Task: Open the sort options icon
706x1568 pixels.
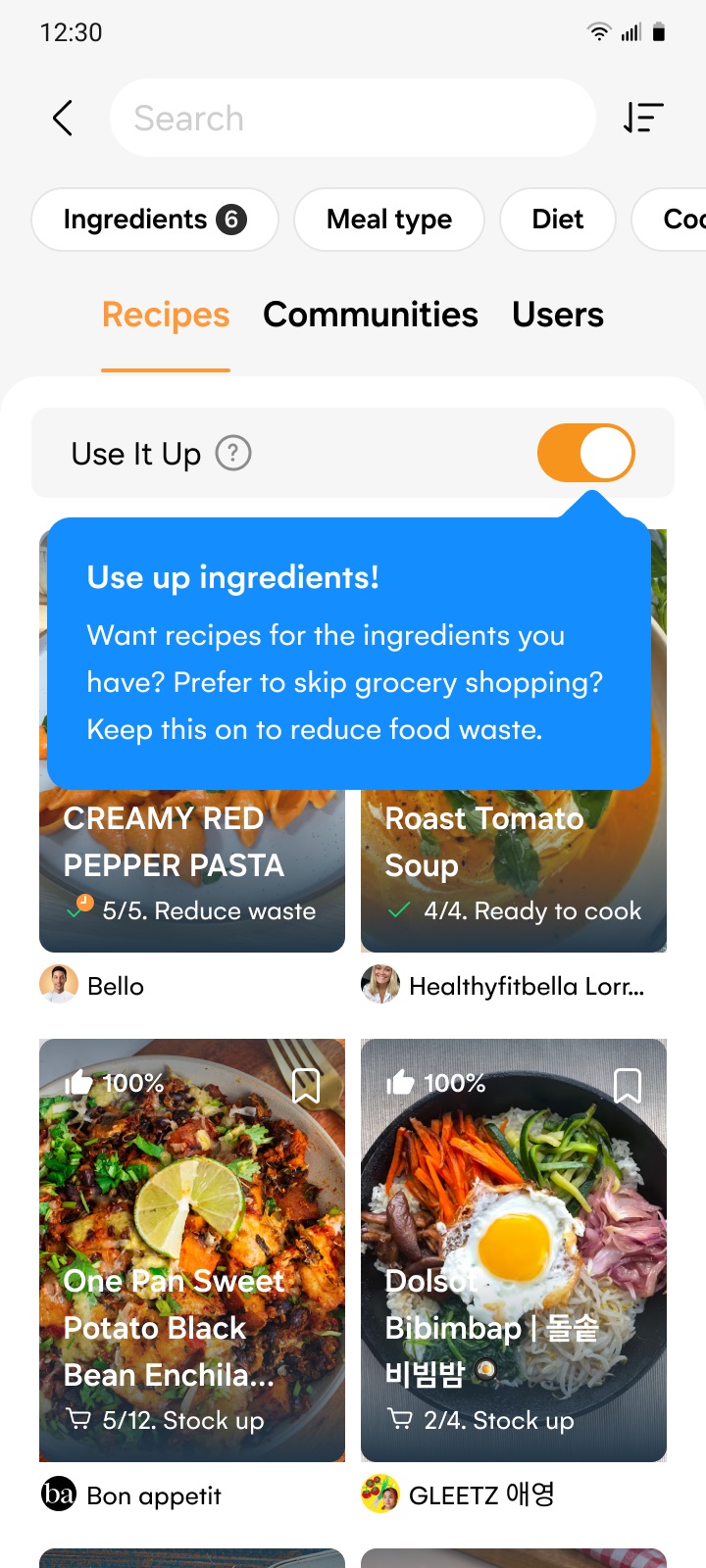Action: point(643,118)
